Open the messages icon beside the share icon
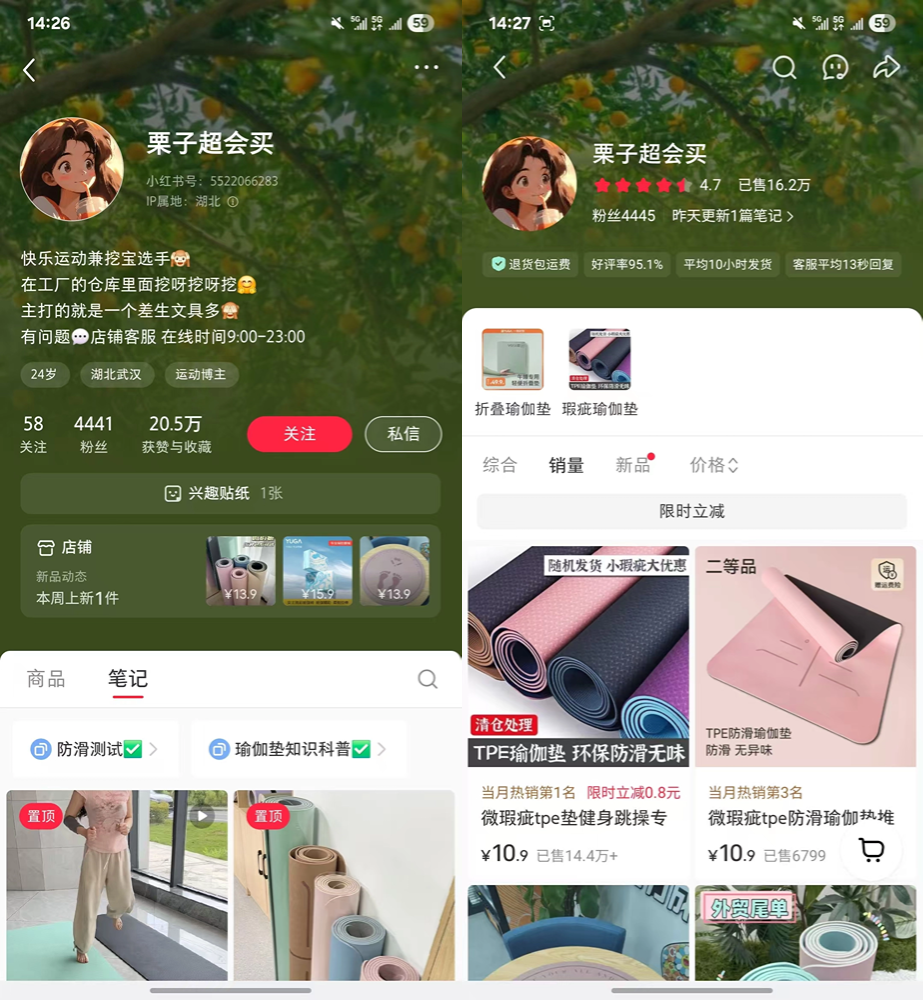Viewport: 923px width, 1000px height. click(836, 68)
